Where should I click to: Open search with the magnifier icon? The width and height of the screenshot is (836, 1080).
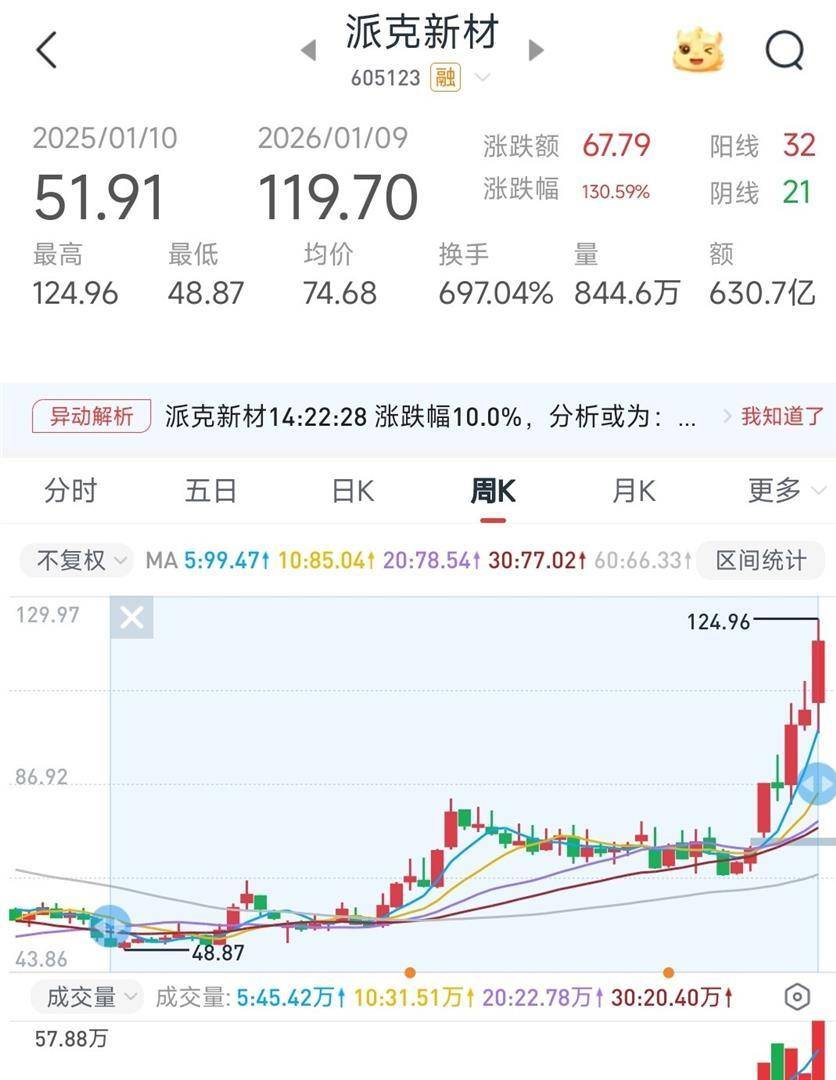785,48
